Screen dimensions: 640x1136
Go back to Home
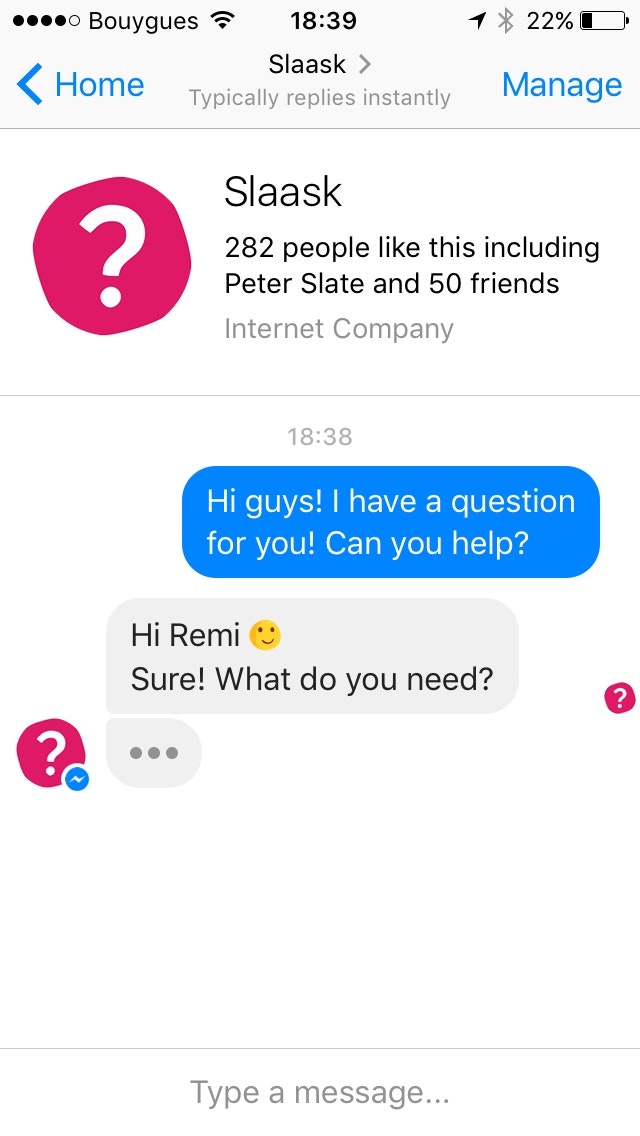tap(81, 85)
